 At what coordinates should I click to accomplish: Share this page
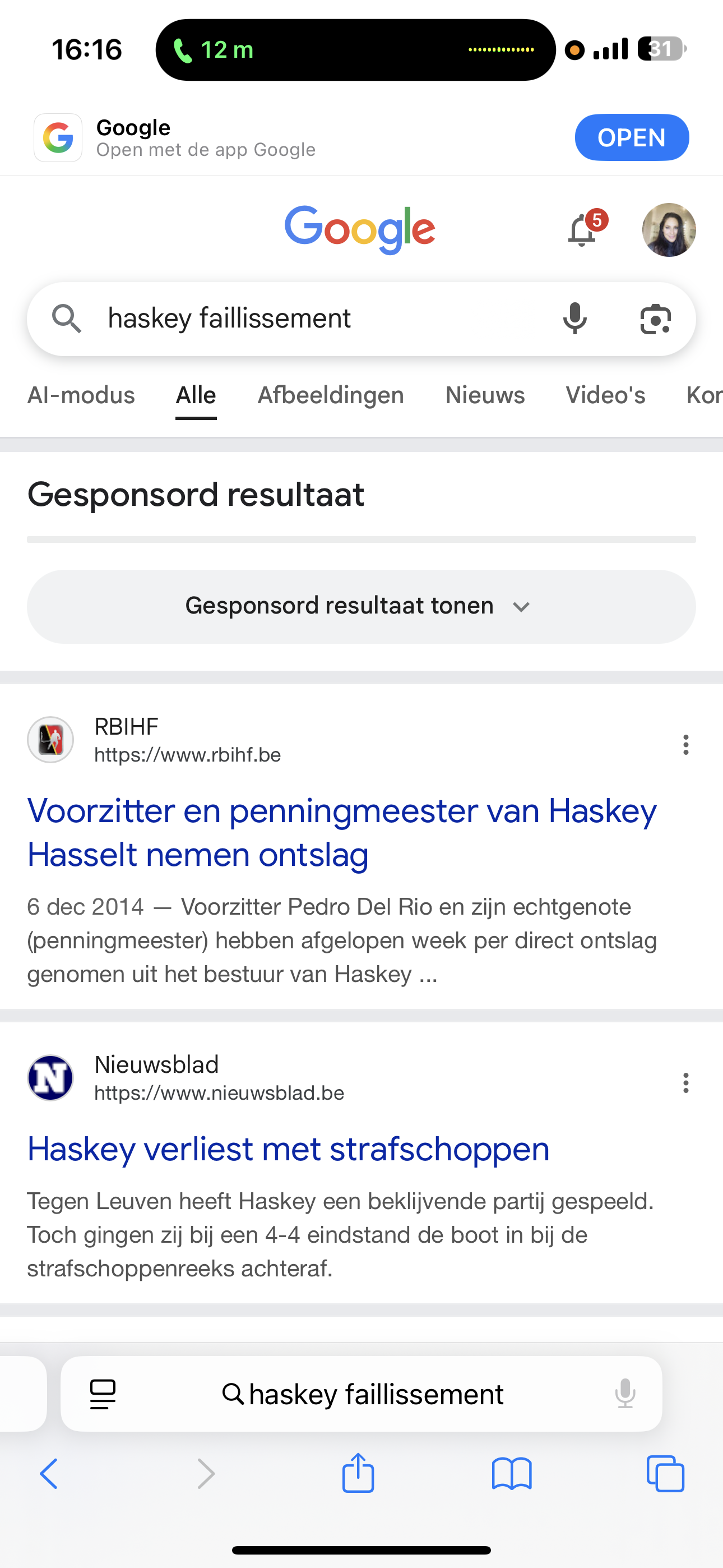(x=358, y=1474)
